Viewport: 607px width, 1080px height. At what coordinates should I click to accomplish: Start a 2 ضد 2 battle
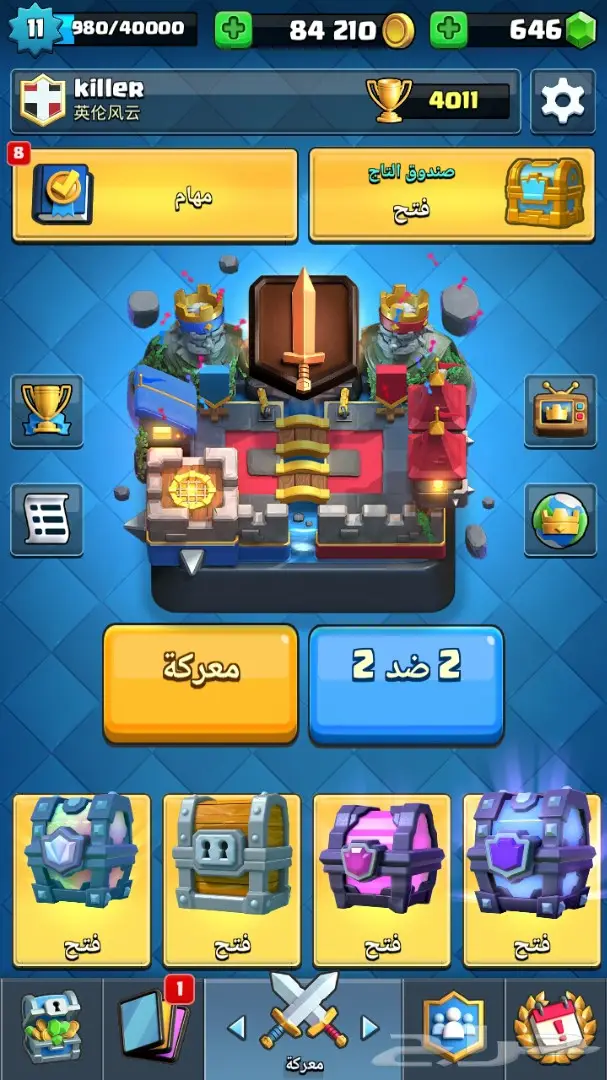(x=406, y=684)
